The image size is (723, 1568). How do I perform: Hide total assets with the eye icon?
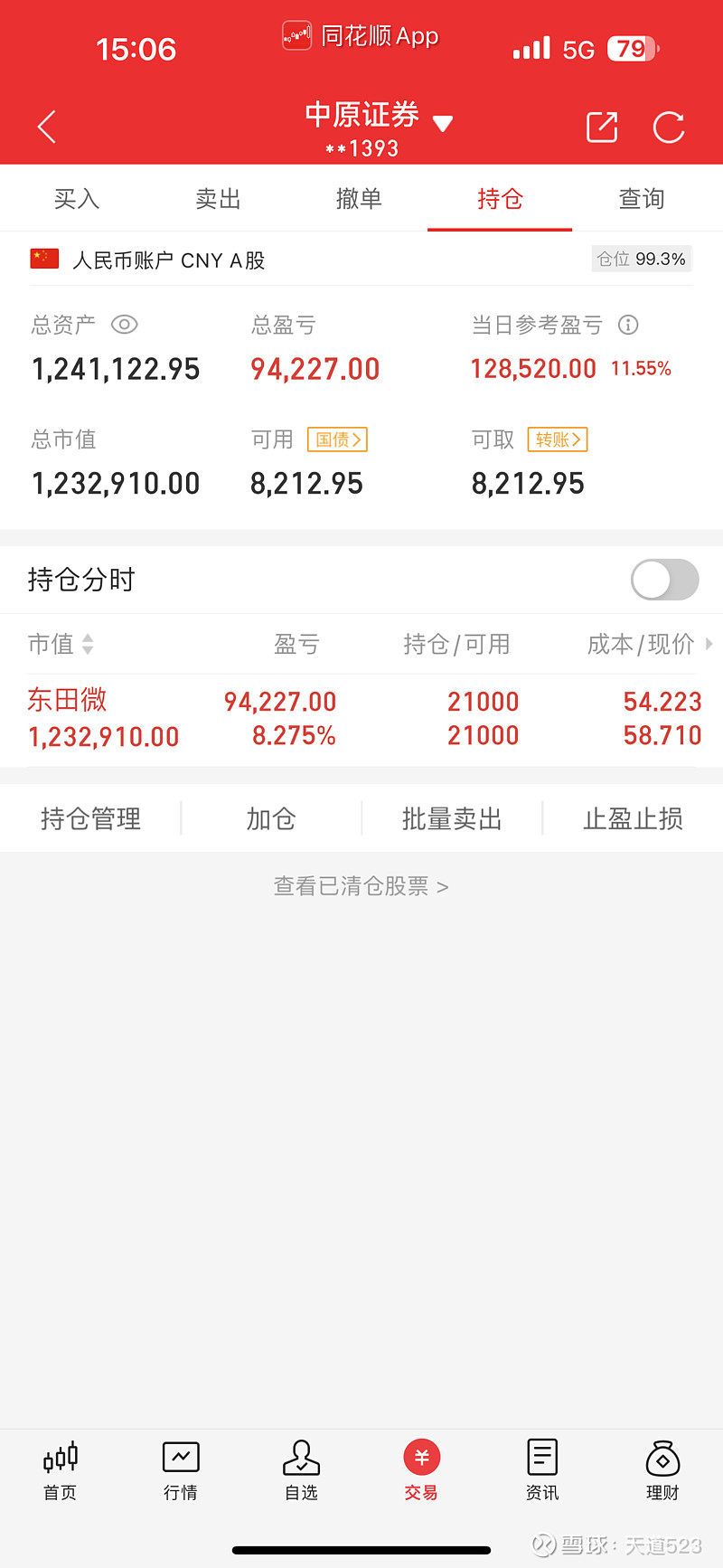click(x=124, y=325)
